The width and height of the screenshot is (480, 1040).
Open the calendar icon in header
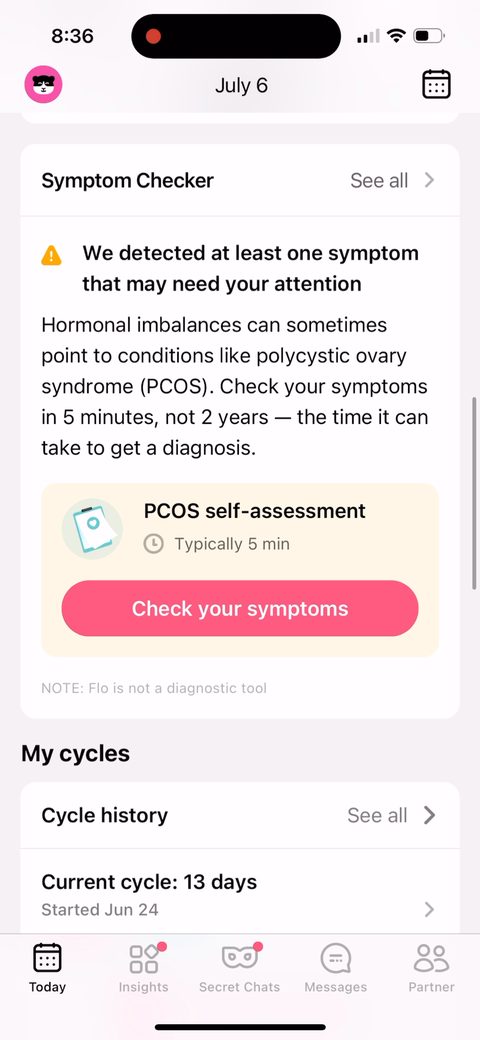click(x=436, y=85)
